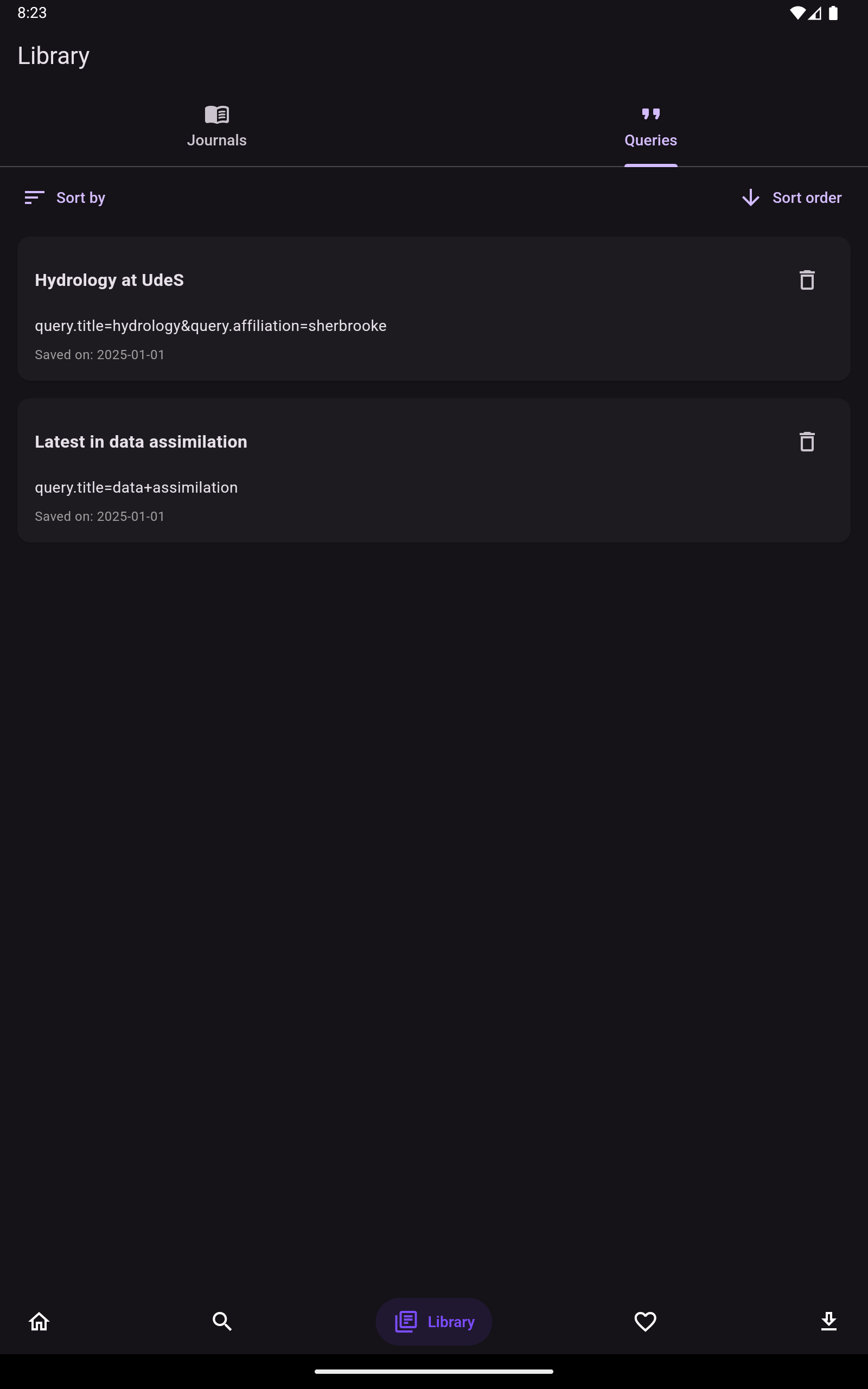Switch to the Journals tab
Screen dimensions: 868x1389
[217, 127]
